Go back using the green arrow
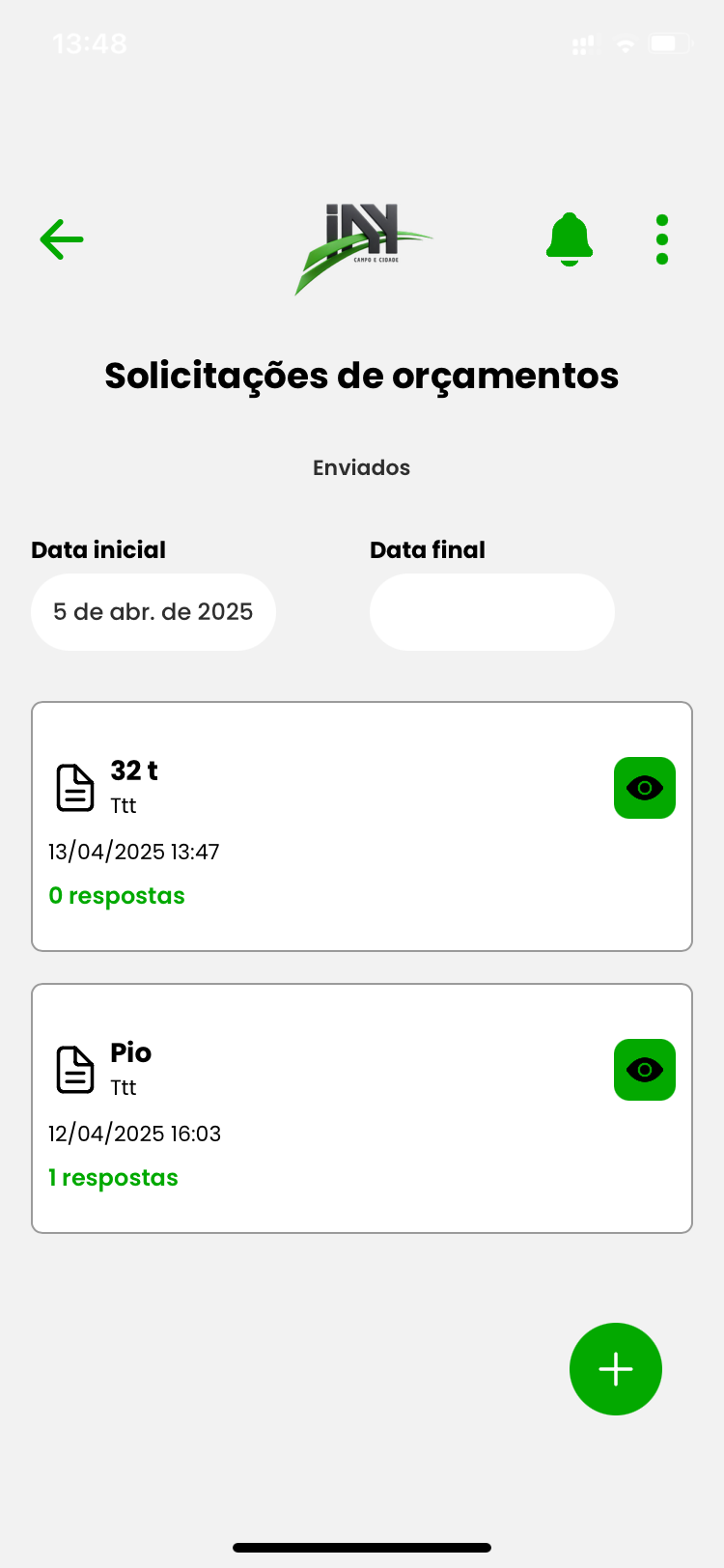The image size is (724, 1568). (62, 239)
